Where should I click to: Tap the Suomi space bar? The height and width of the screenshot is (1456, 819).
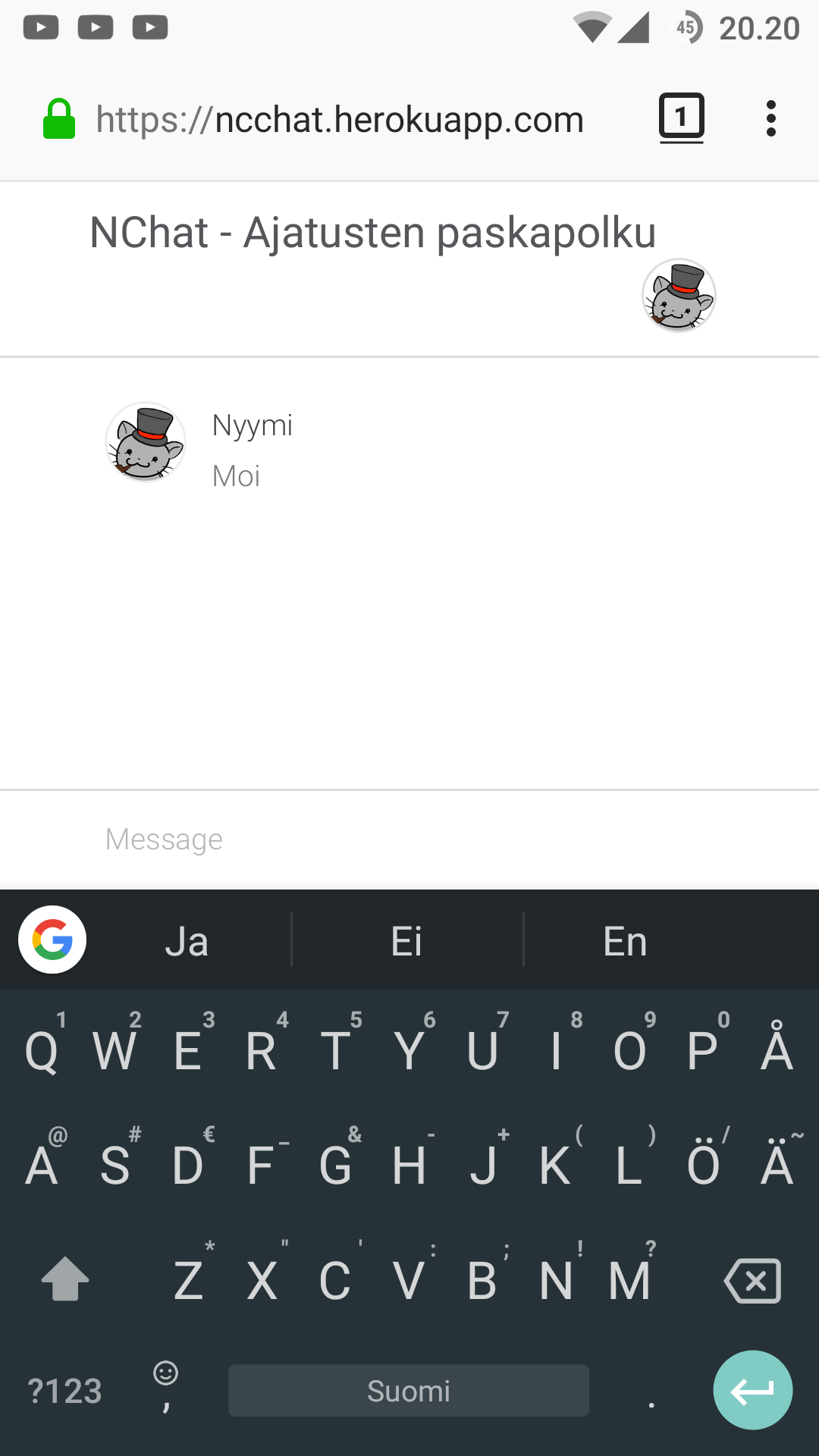point(408,1390)
